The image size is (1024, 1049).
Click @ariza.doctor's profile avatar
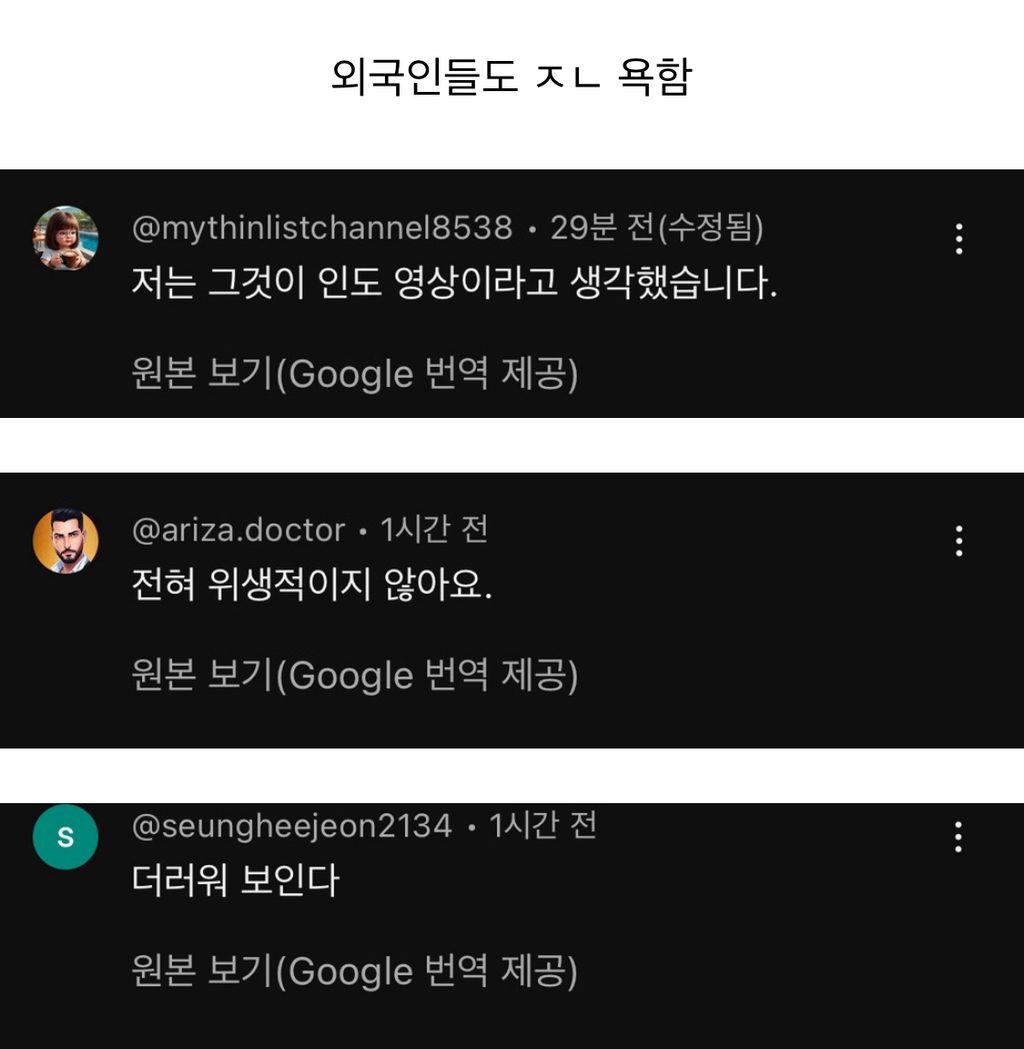pyautogui.click(x=65, y=540)
